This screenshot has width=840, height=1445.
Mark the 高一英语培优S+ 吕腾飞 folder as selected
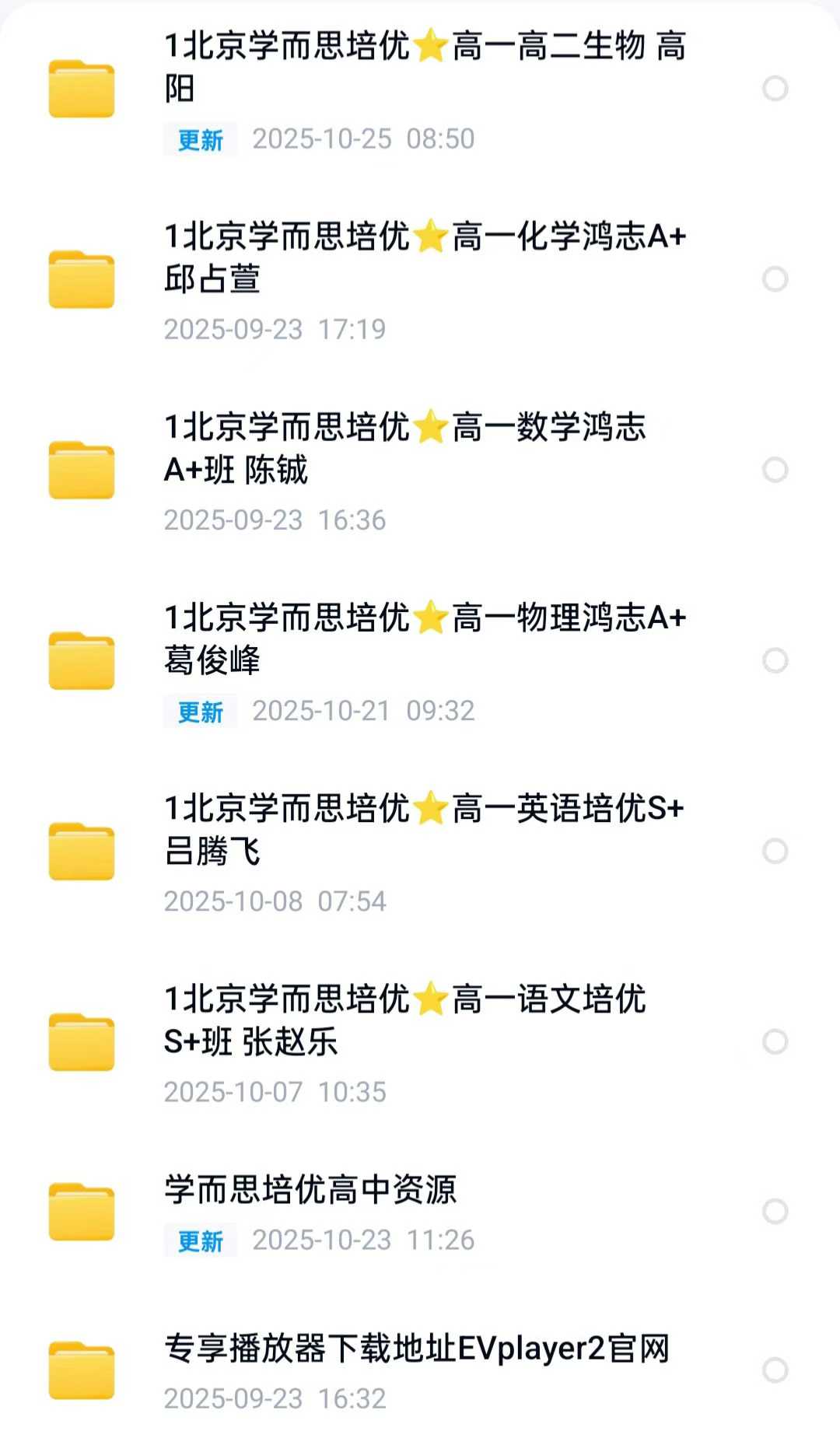point(775,851)
